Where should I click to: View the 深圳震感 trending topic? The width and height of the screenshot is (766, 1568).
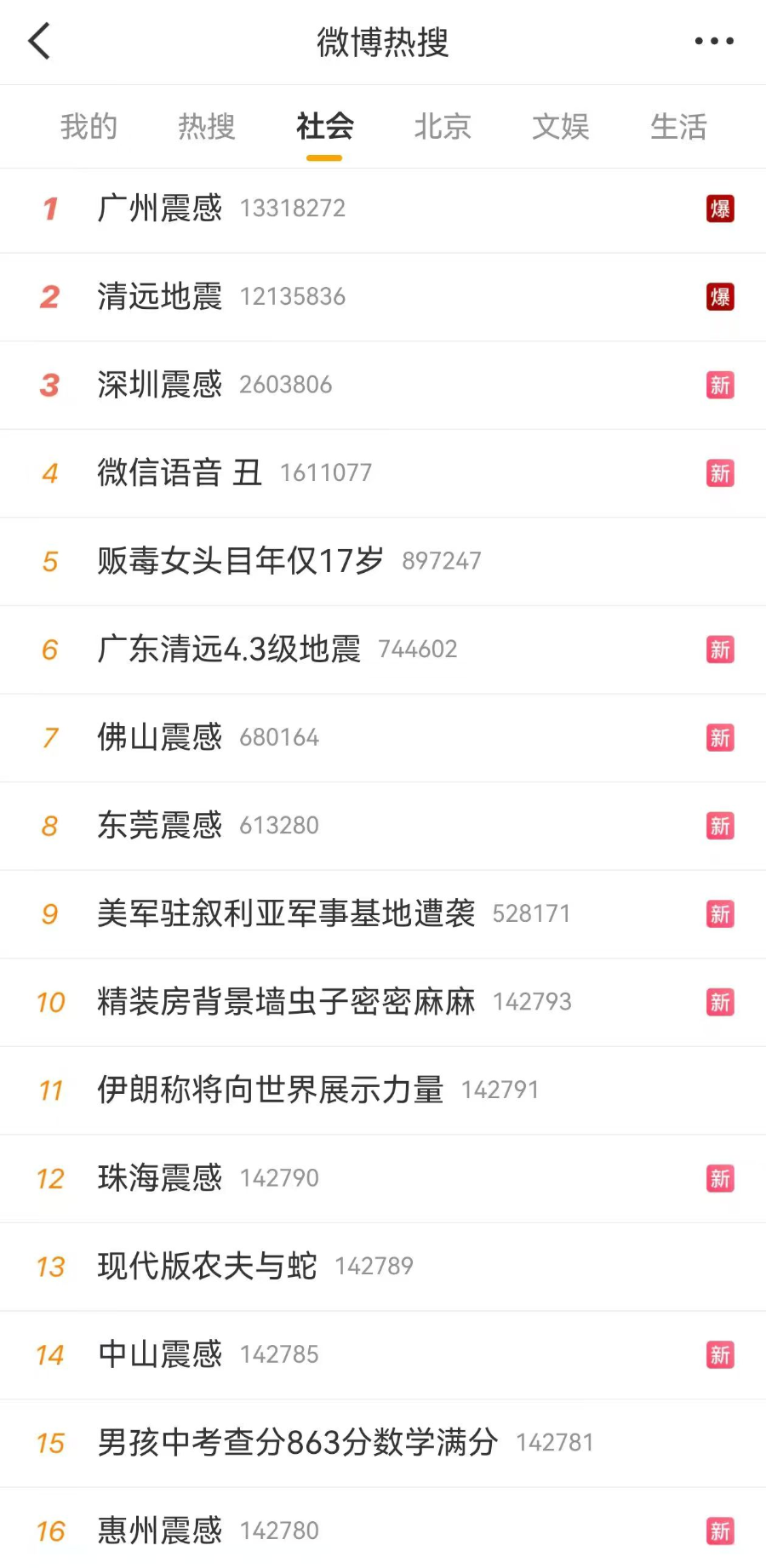coord(383,386)
